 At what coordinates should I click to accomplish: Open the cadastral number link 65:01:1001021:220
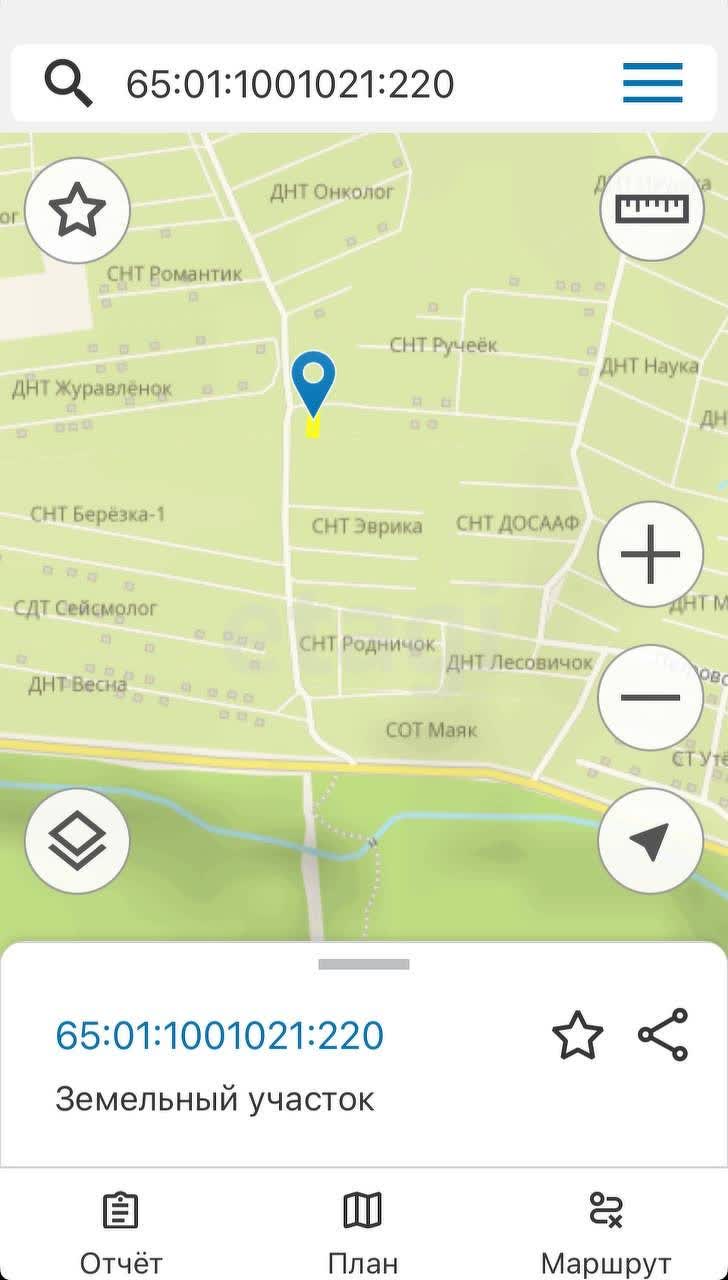tap(220, 1035)
